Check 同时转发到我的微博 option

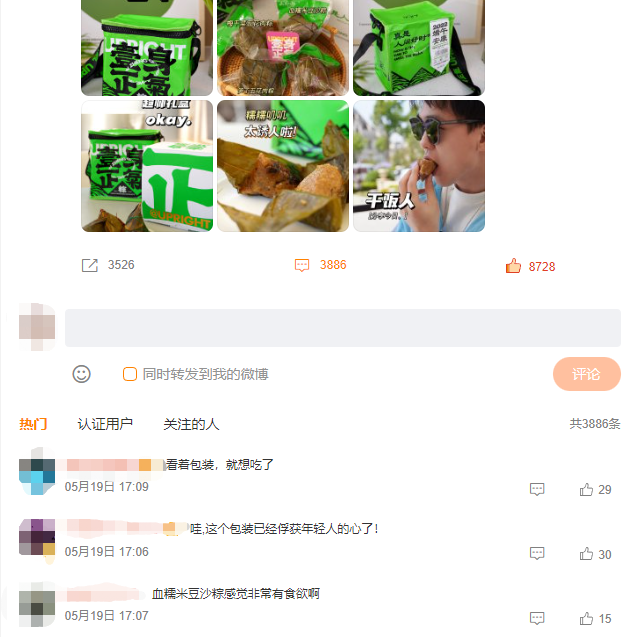coord(130,374)
